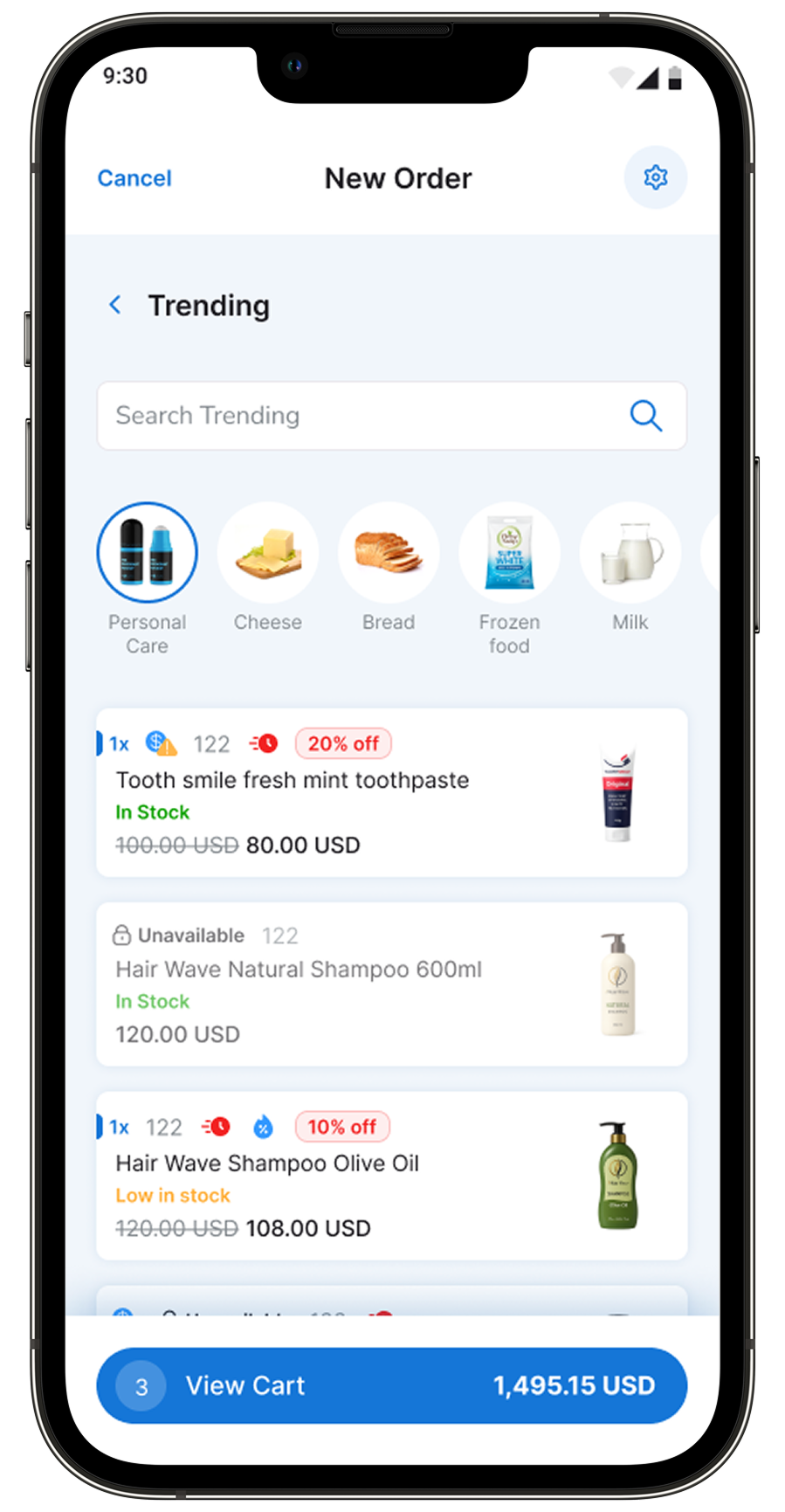Cancel the new order
The image size is (785, 1512).
click(x=134, y=178)
